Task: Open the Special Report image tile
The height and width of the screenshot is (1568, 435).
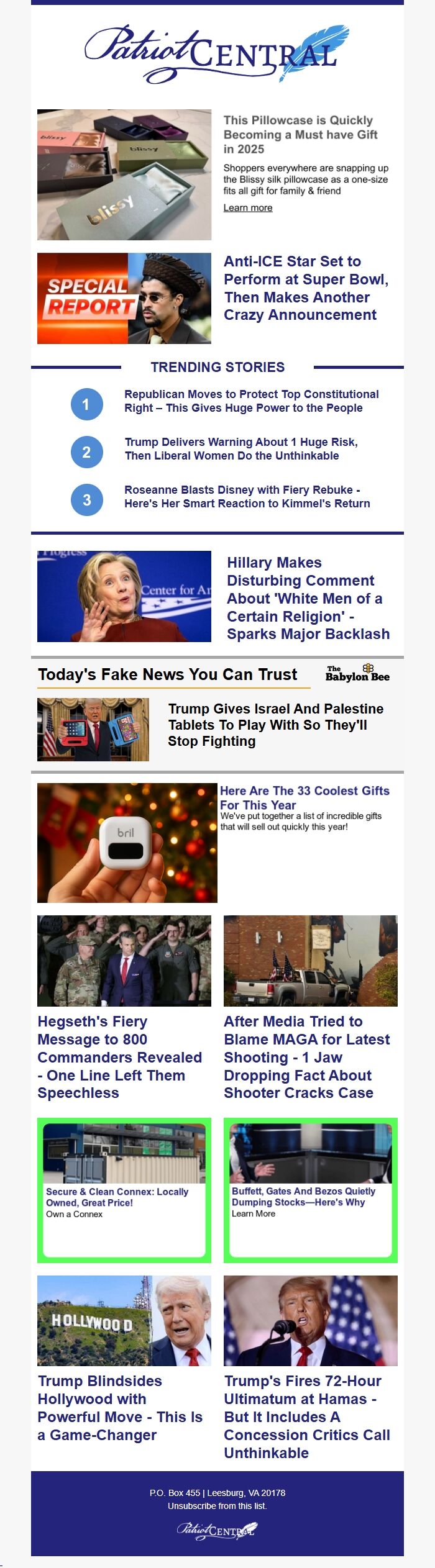Action: click(x=124, y=298)
